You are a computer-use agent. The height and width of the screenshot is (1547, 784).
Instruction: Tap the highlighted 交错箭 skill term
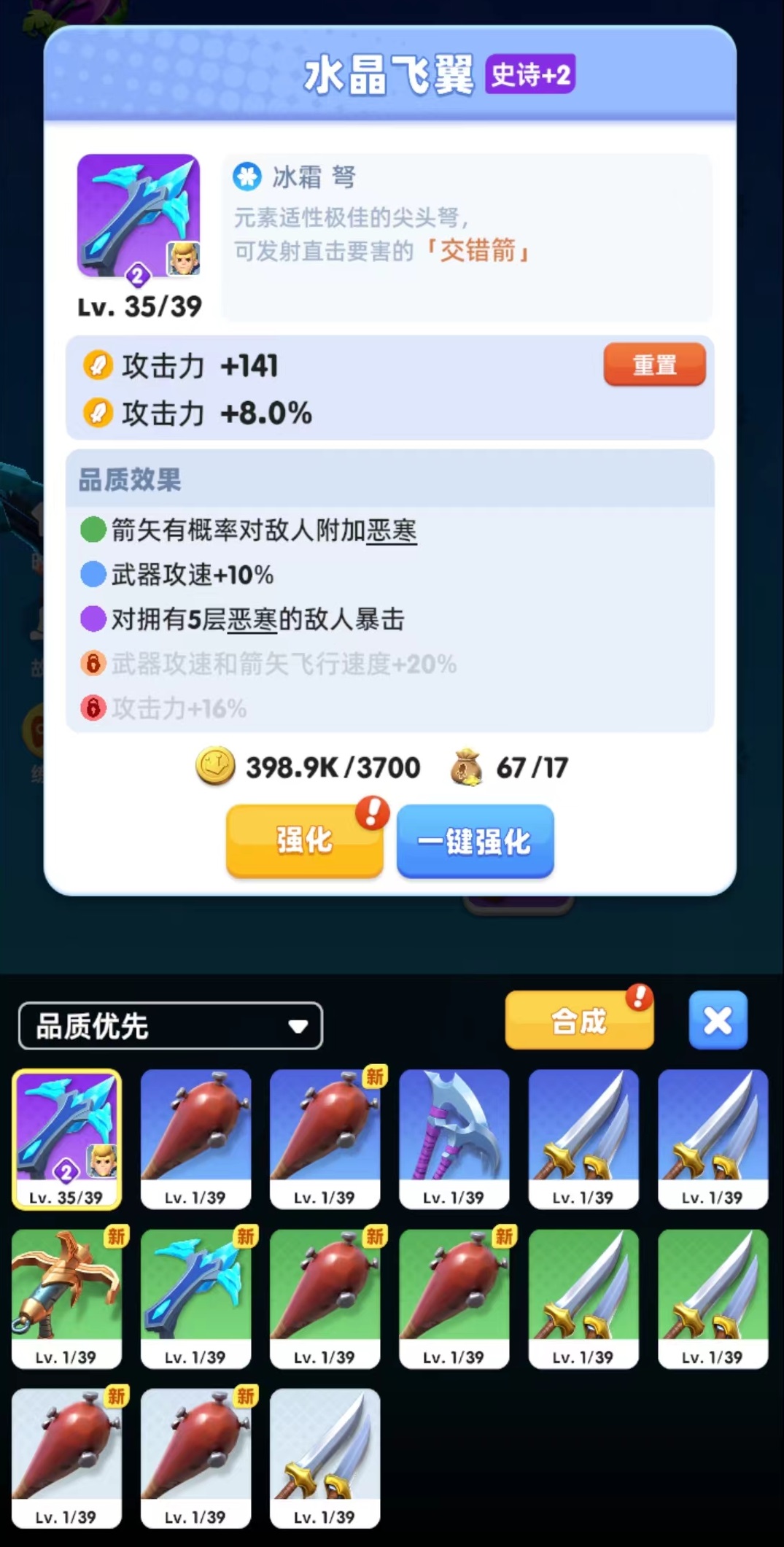(x=477, y=251)
